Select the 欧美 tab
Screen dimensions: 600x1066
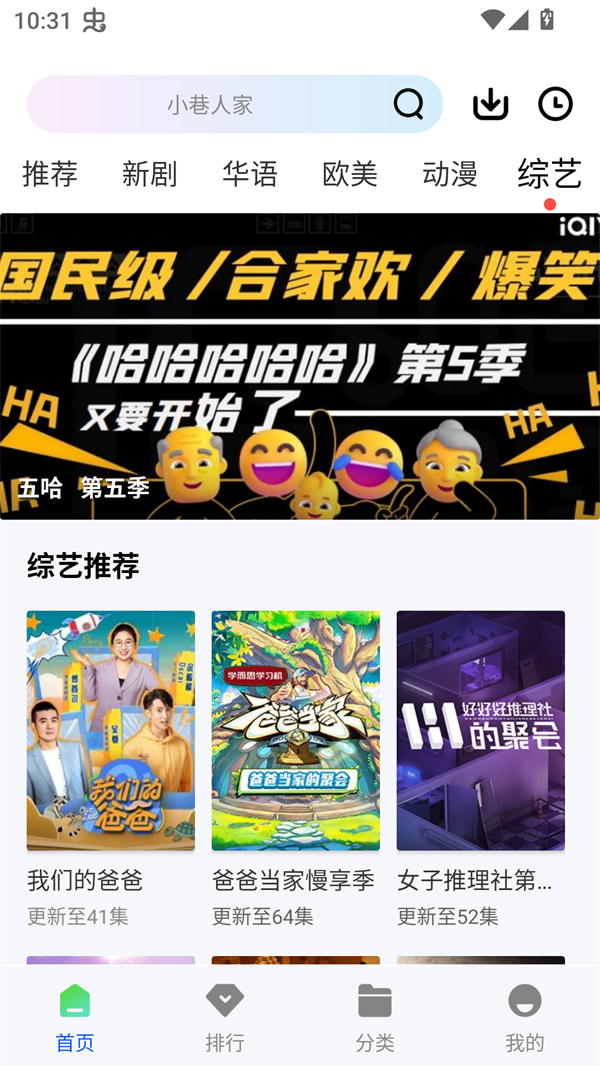pyautogui.click(x=350, y=174)
